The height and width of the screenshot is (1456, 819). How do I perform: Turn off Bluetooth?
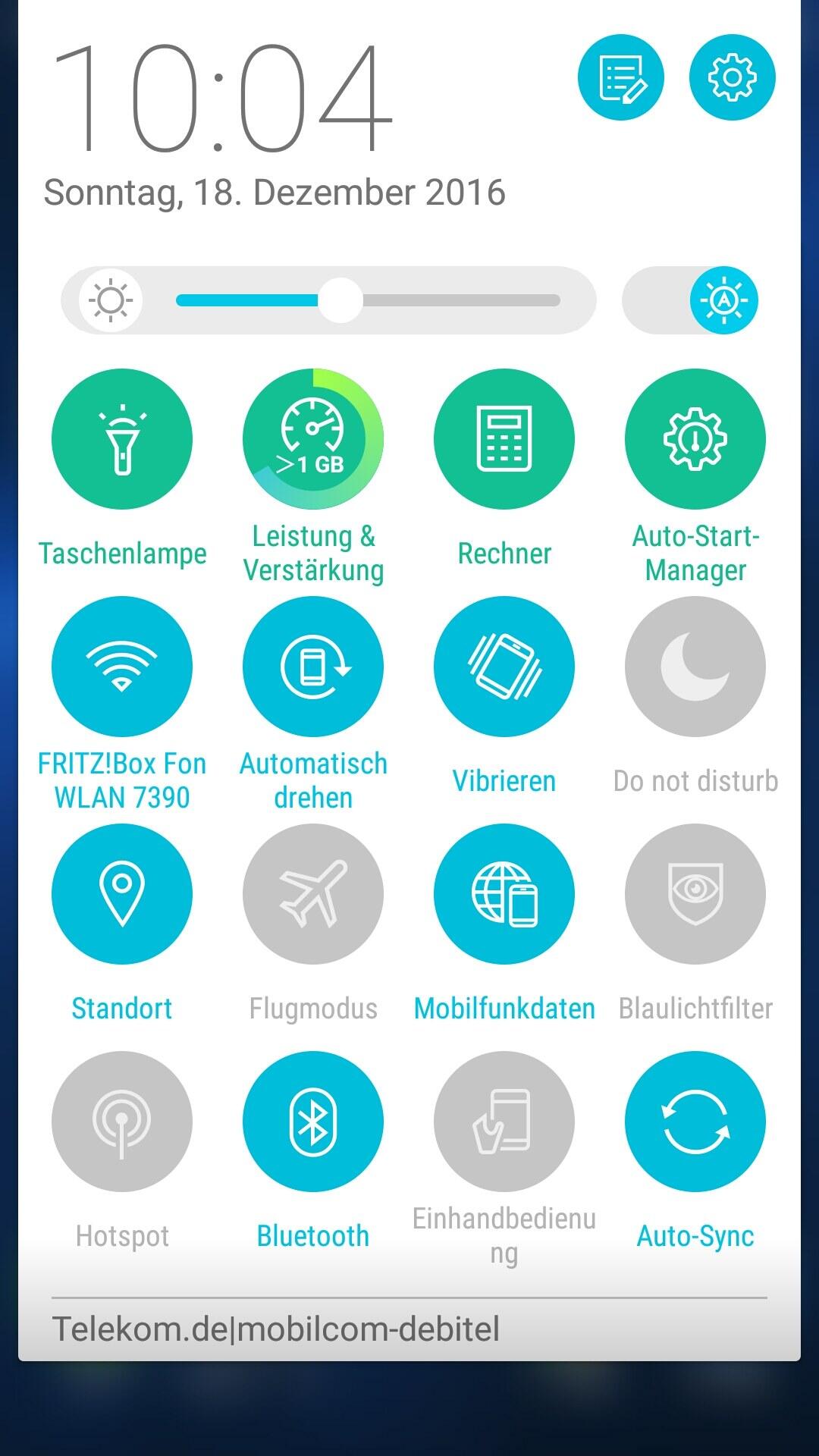pos(313,1122)
